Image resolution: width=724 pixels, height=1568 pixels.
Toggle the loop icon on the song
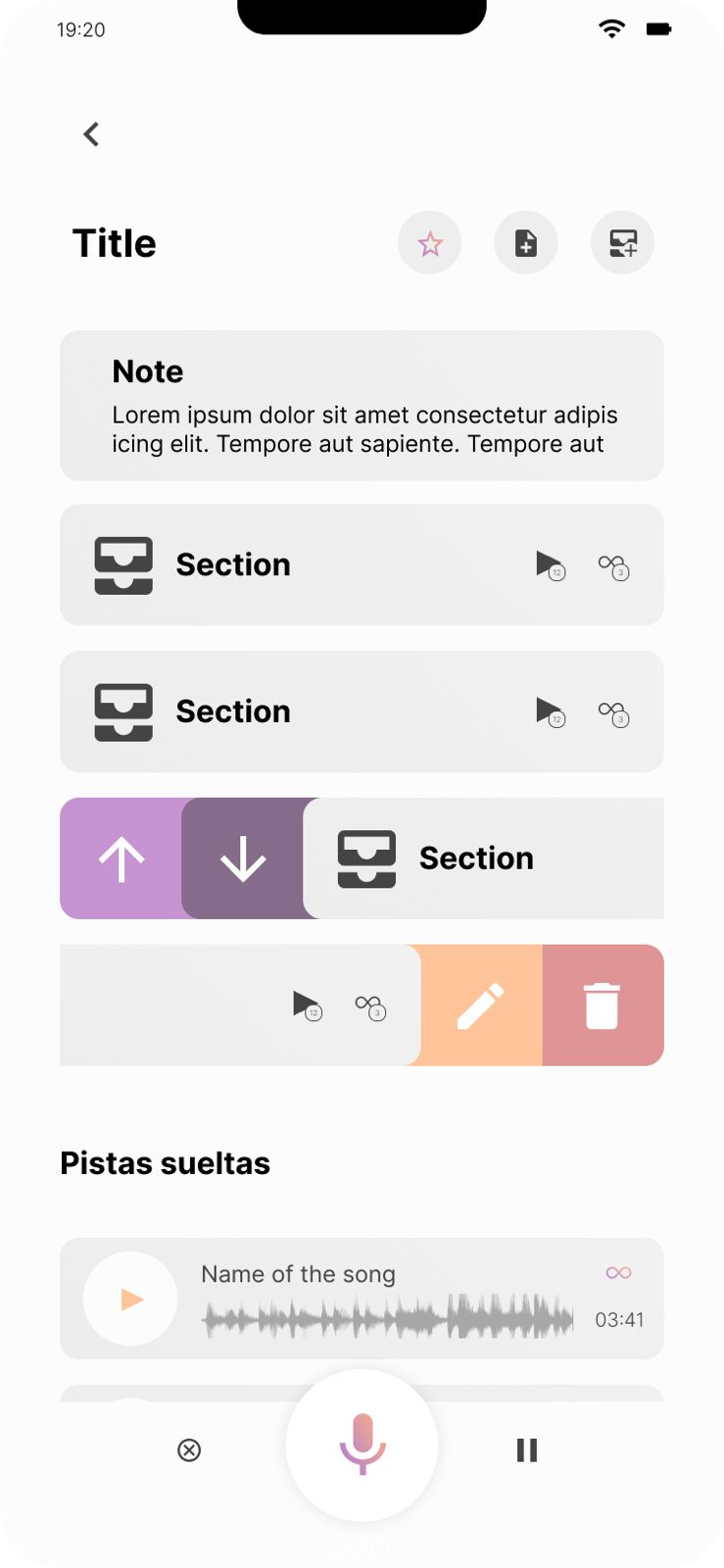pyautogui.click(x=618, y=1273)
